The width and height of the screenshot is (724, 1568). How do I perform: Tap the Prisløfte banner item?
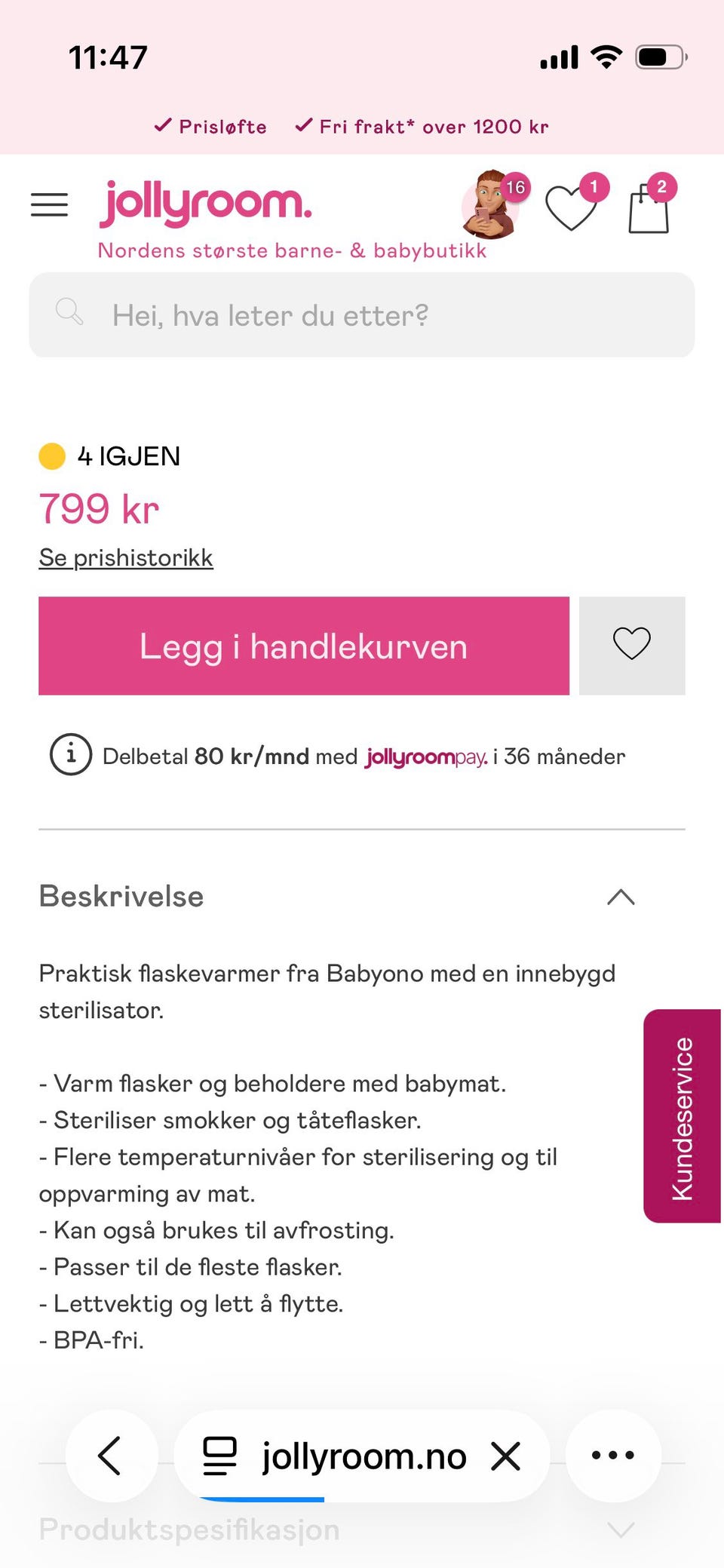pos(210,126)
